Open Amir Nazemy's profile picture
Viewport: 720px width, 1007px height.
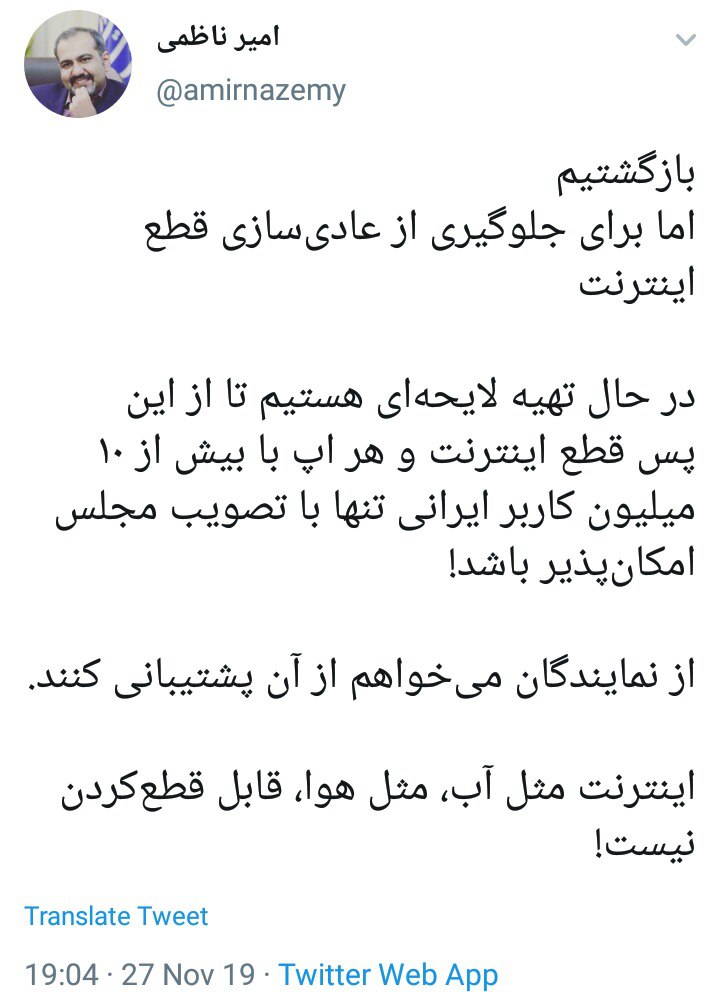[75, 67]
